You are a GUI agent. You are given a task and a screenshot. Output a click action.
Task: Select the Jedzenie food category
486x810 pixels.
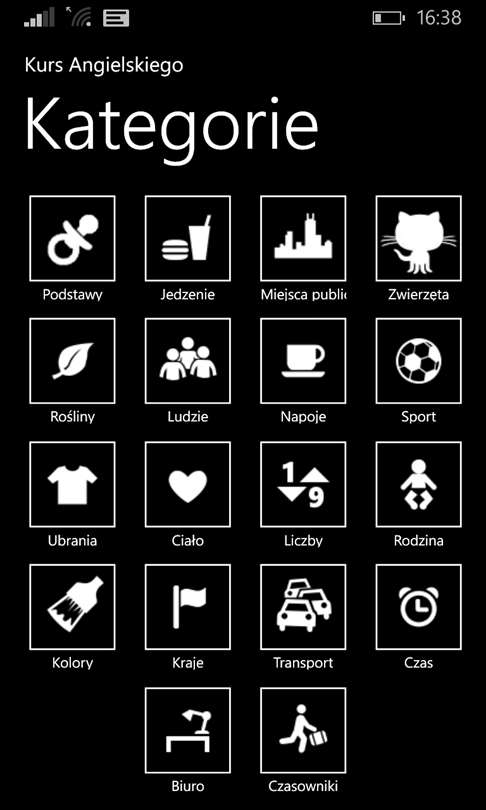187,238
